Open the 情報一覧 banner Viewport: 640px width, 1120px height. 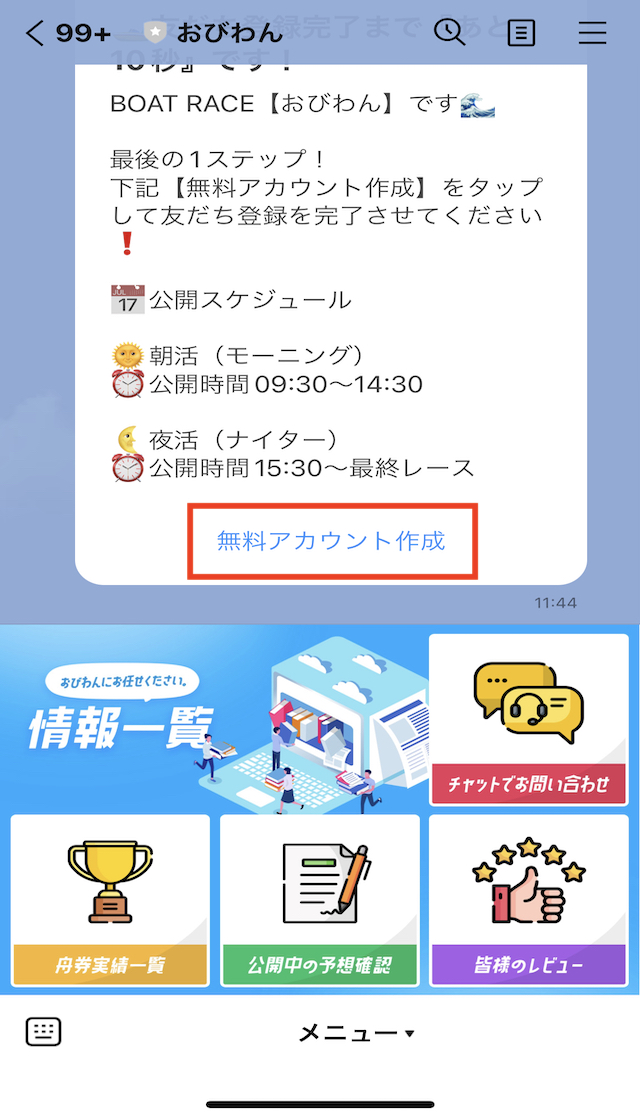click(x=215, y=715)
